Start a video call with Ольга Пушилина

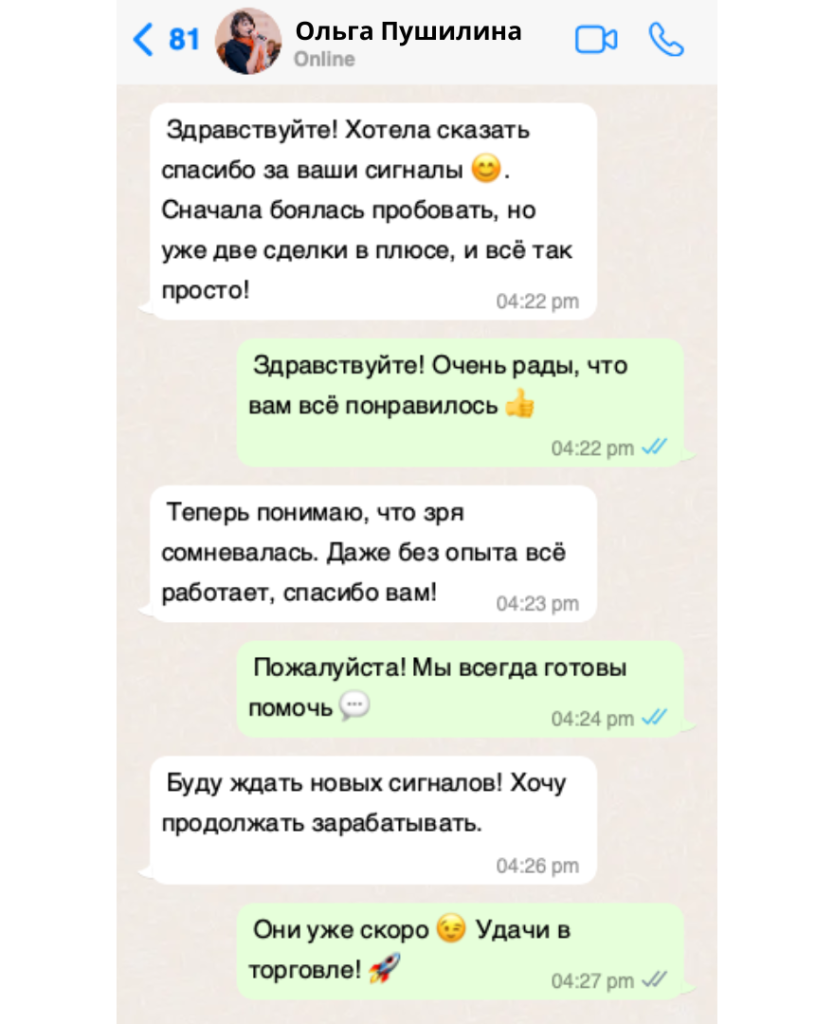[x=596, y=40]
